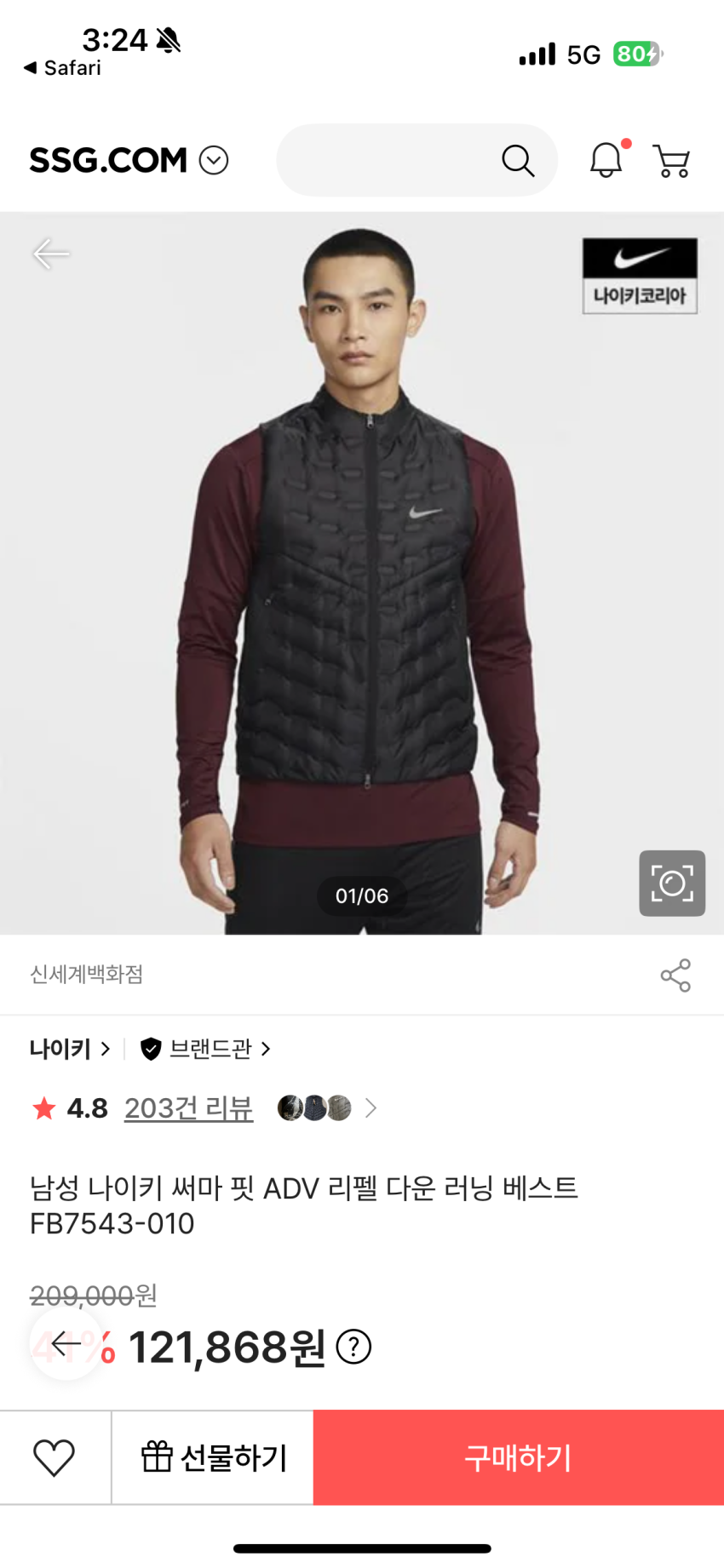Tap 선물하기 to gift this item

point(213,1457)
